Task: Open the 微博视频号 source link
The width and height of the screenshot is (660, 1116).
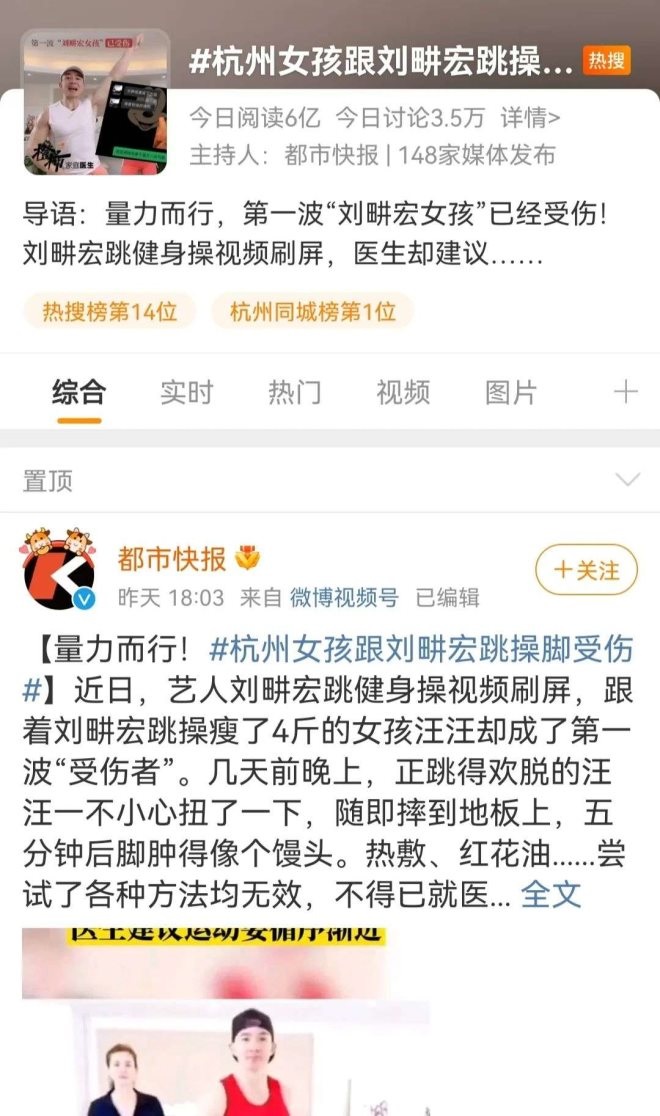Action: [x=344, y=598]
